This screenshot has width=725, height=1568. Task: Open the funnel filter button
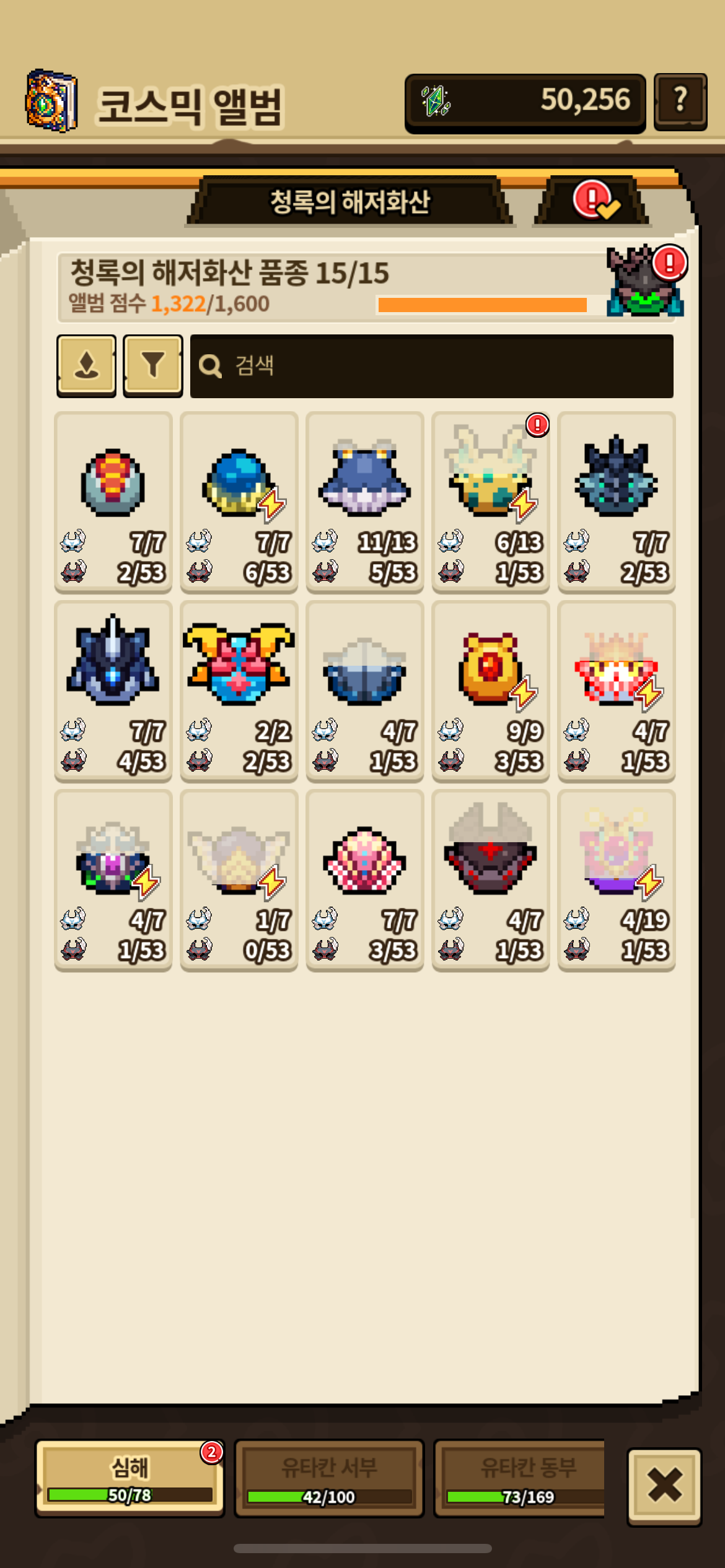click(152, 365)
